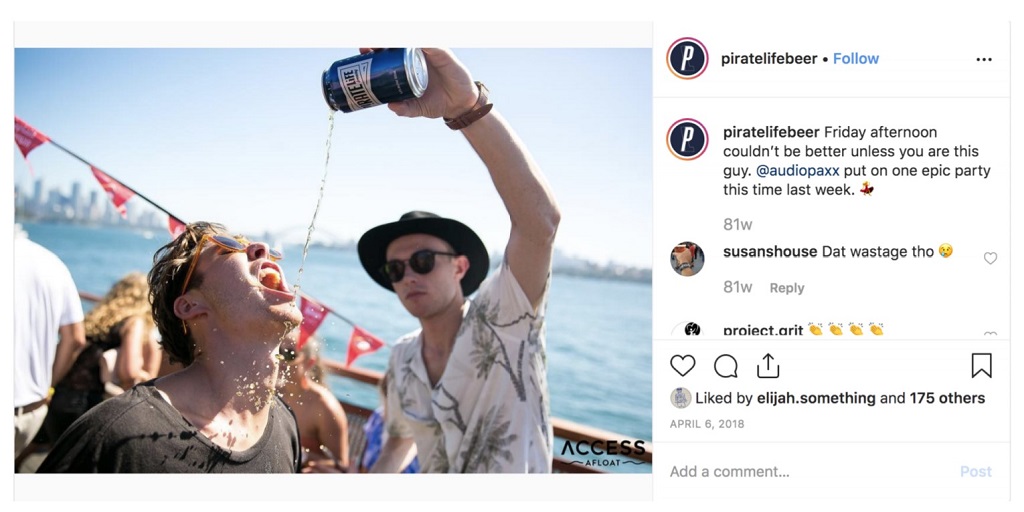Bookmark this post

point(981,366)
